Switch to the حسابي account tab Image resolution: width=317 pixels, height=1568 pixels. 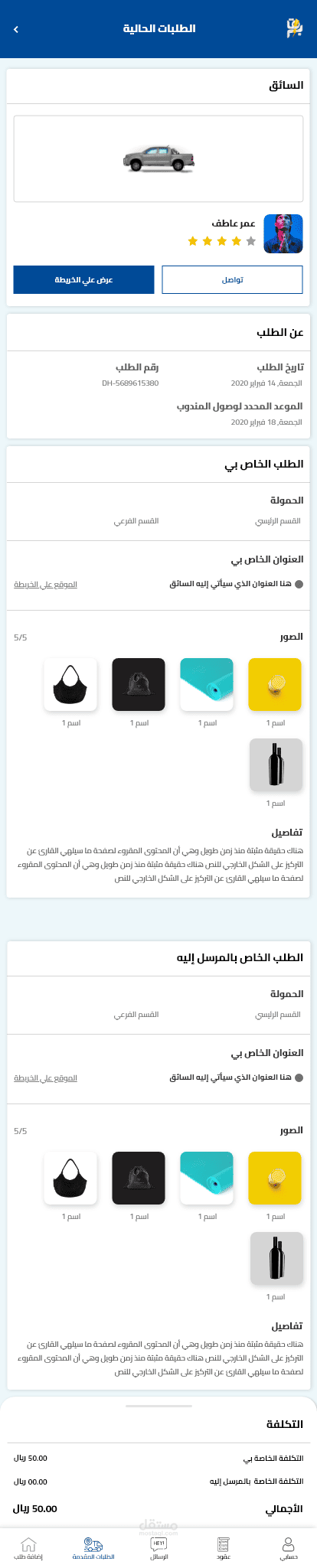[x=289, y=1548]
